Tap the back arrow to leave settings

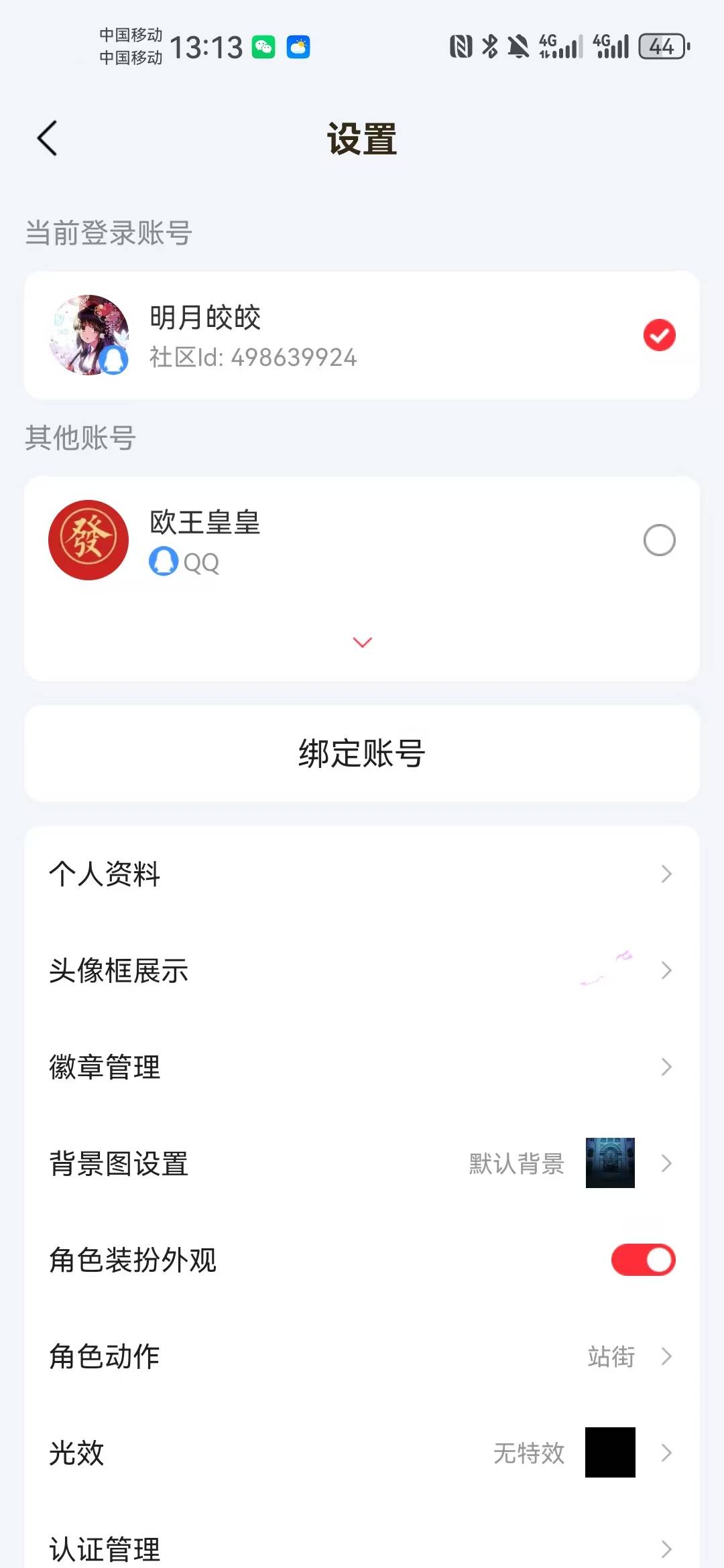pos(46,137)
